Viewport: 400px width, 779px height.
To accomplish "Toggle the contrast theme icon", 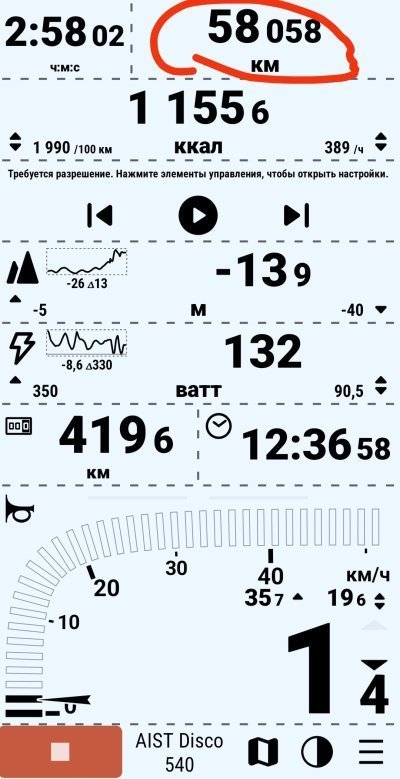I will [317, 752].
